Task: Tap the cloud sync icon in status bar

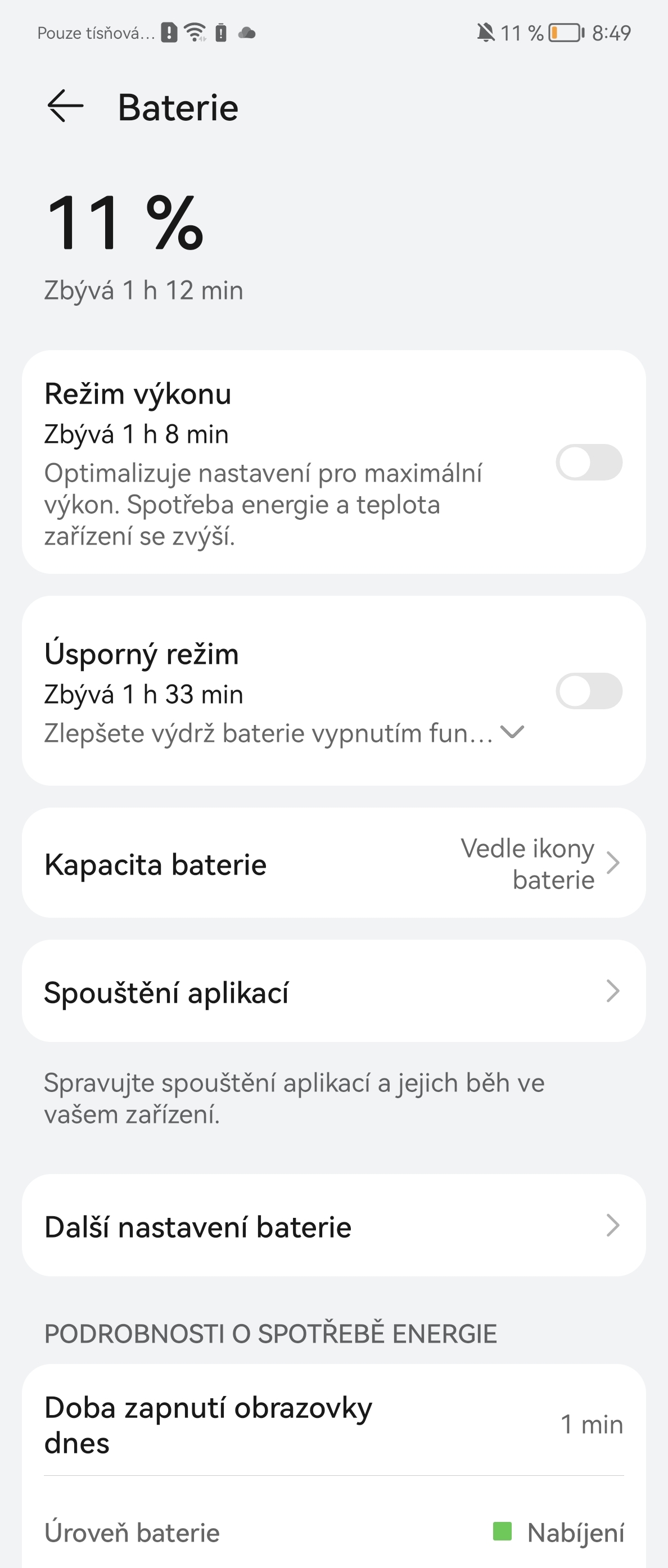Action: click(247, 34)
